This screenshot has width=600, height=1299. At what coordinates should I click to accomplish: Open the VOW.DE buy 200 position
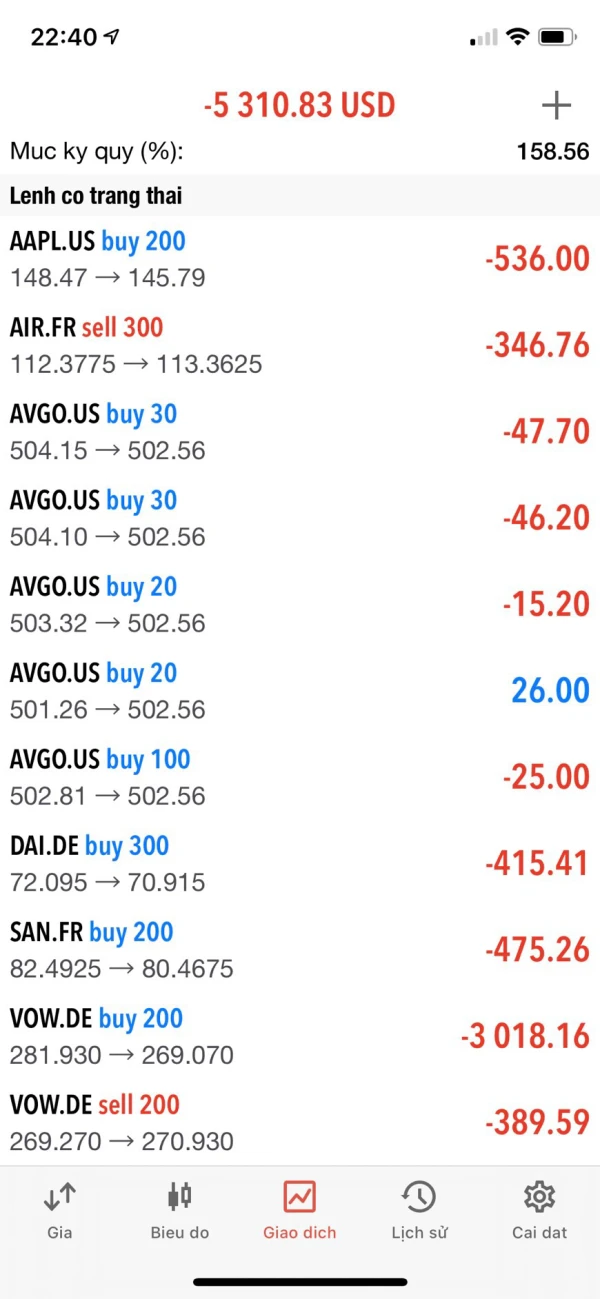[300, 1036]
